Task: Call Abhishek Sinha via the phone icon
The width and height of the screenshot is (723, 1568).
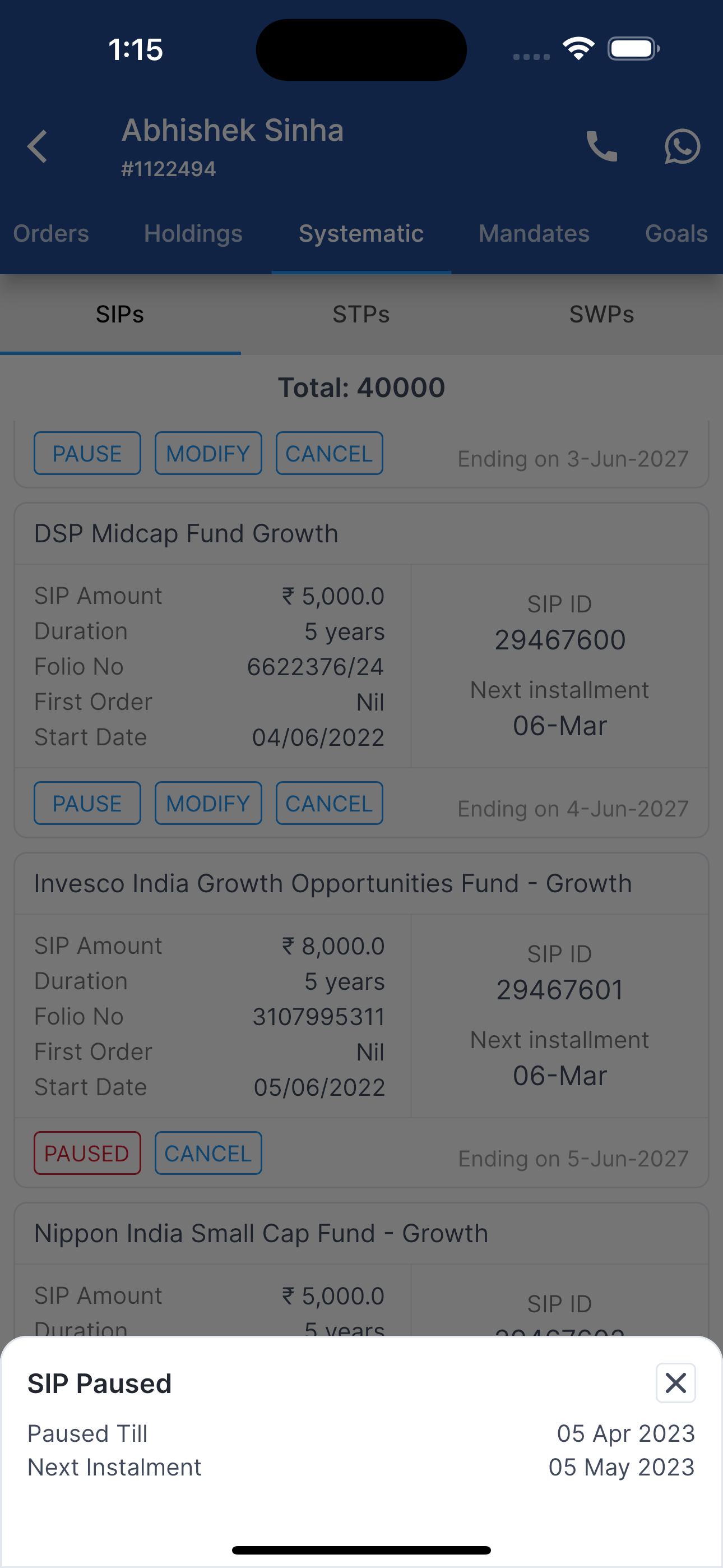Action: click(x=601, y=147)
